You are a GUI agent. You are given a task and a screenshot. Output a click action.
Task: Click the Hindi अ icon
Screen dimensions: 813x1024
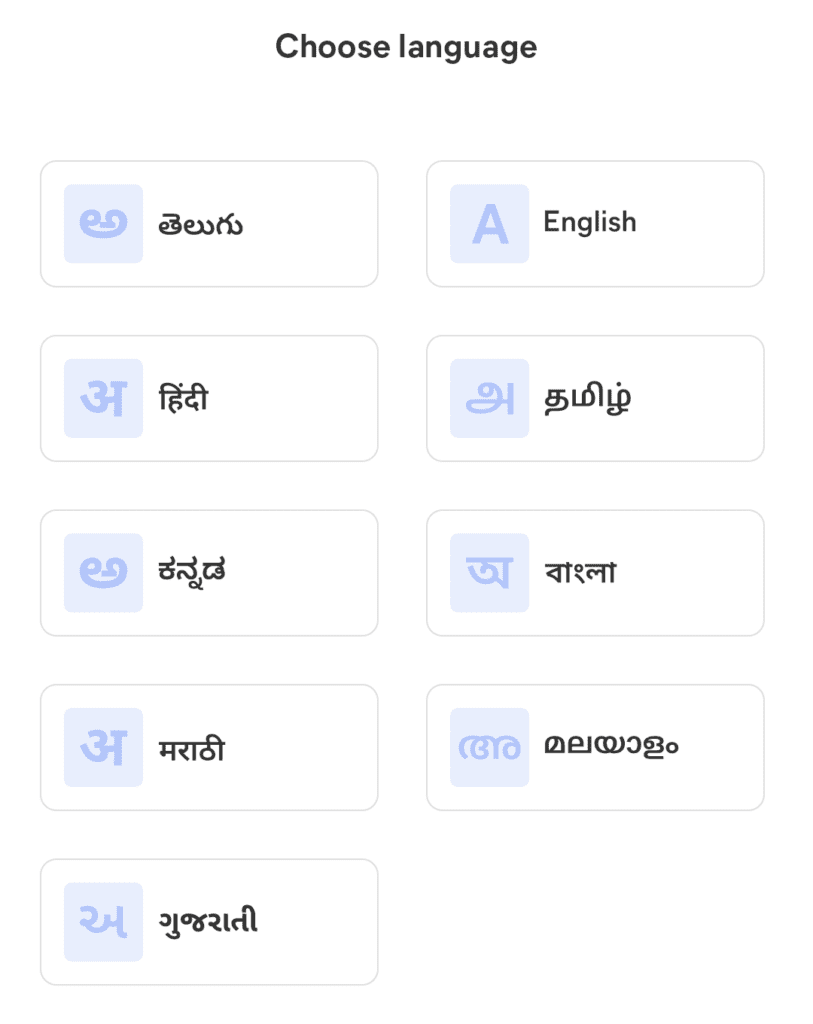coord(102,397)
